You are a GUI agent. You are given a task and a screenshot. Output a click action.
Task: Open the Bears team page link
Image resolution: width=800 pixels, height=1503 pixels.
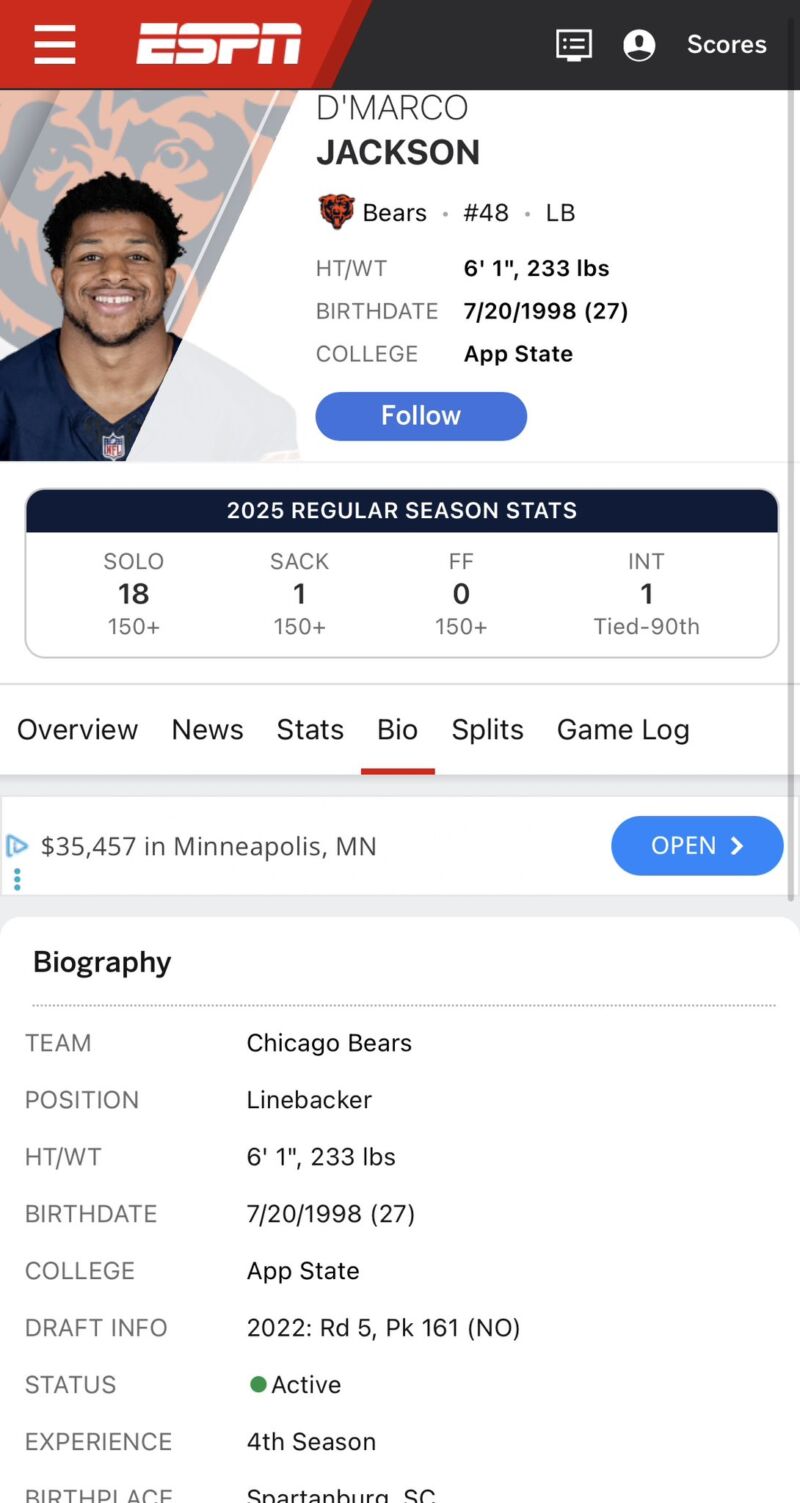[373, 213]
